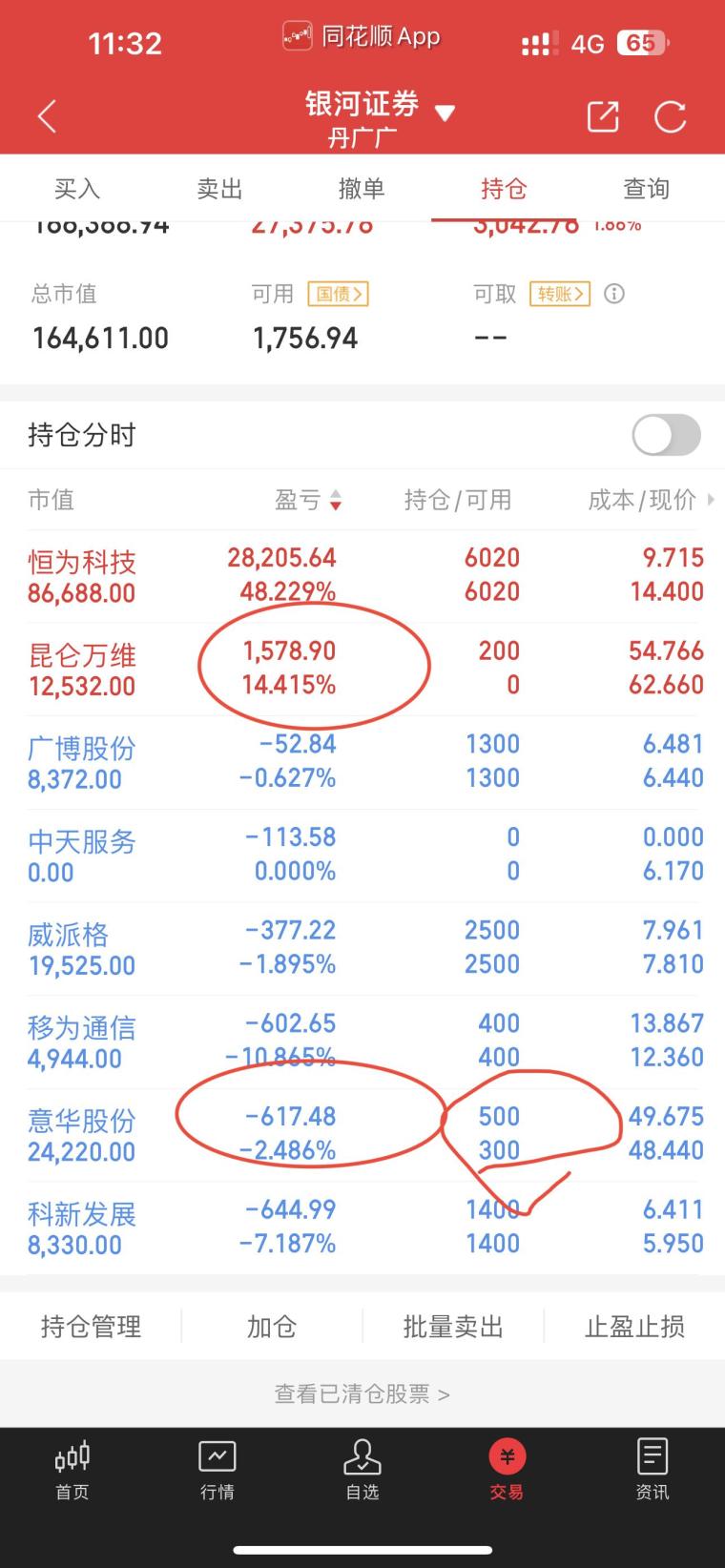Open the 撤单 tab
This screenshot has height=1568, width=725.
[x=362, y=189]
